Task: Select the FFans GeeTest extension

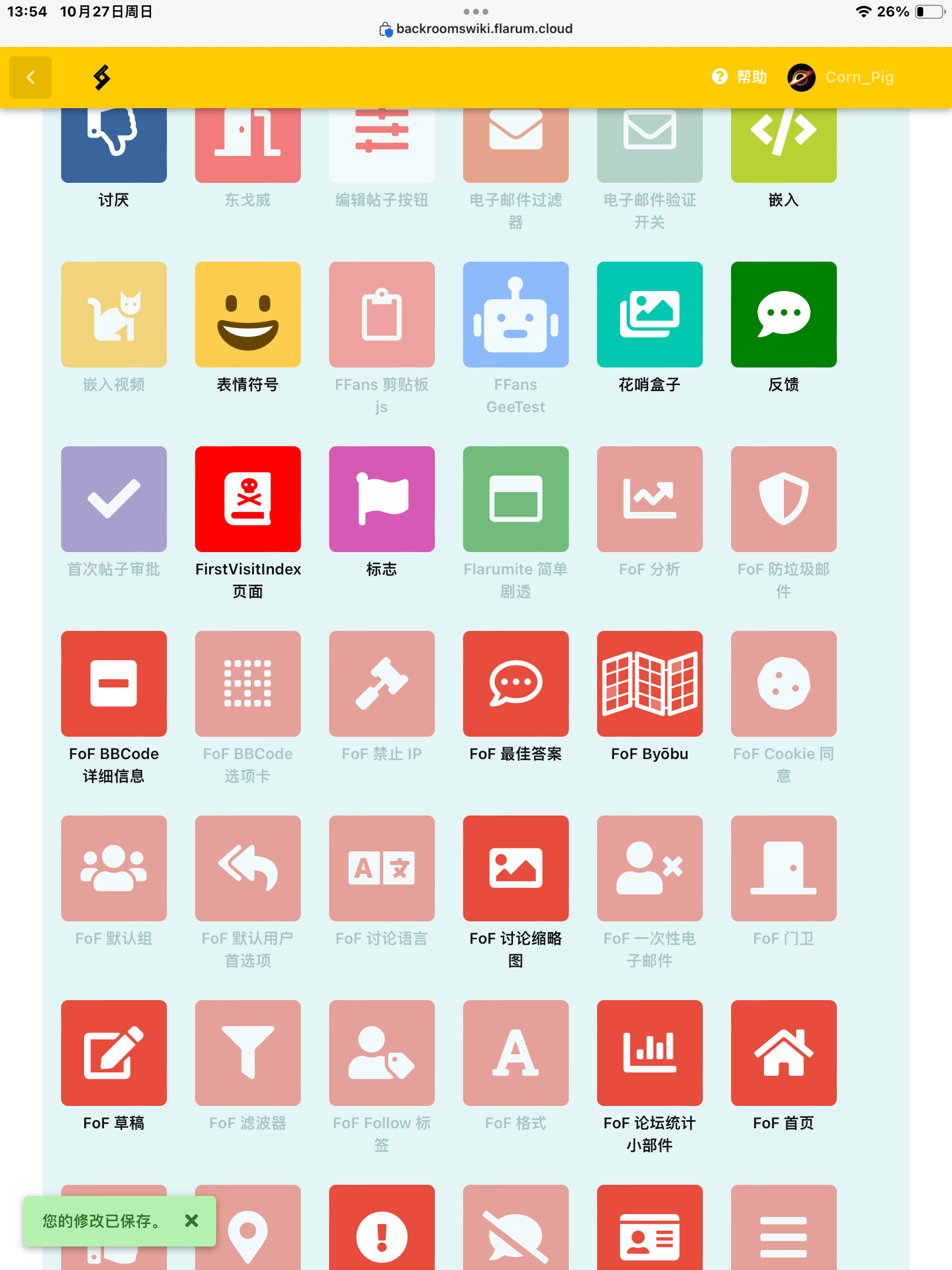Action: click(x=515, y=315)
